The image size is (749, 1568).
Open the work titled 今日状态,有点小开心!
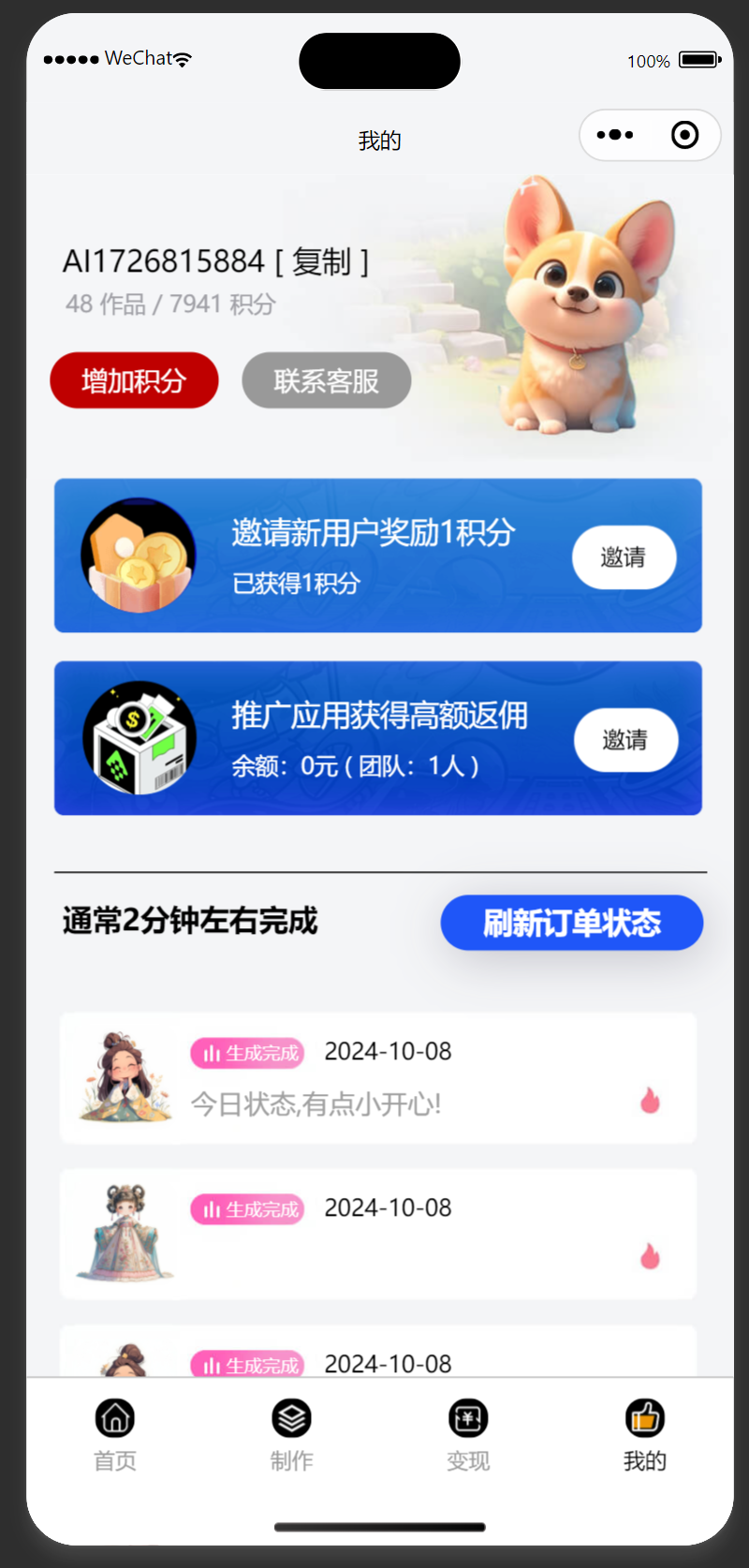[x=316, y=1103]
